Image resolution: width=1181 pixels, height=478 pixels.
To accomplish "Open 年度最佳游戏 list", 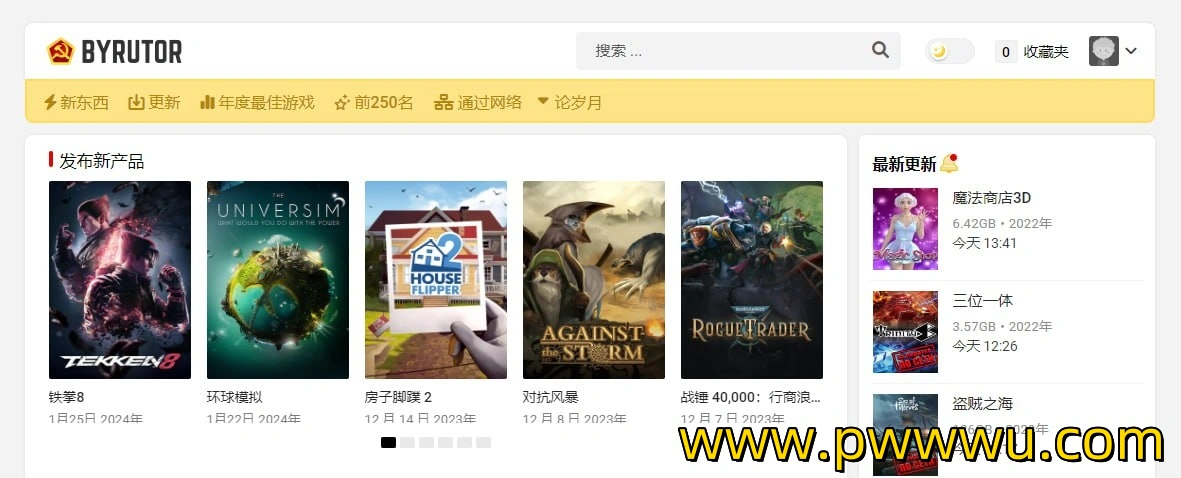I will coord(257,102).
